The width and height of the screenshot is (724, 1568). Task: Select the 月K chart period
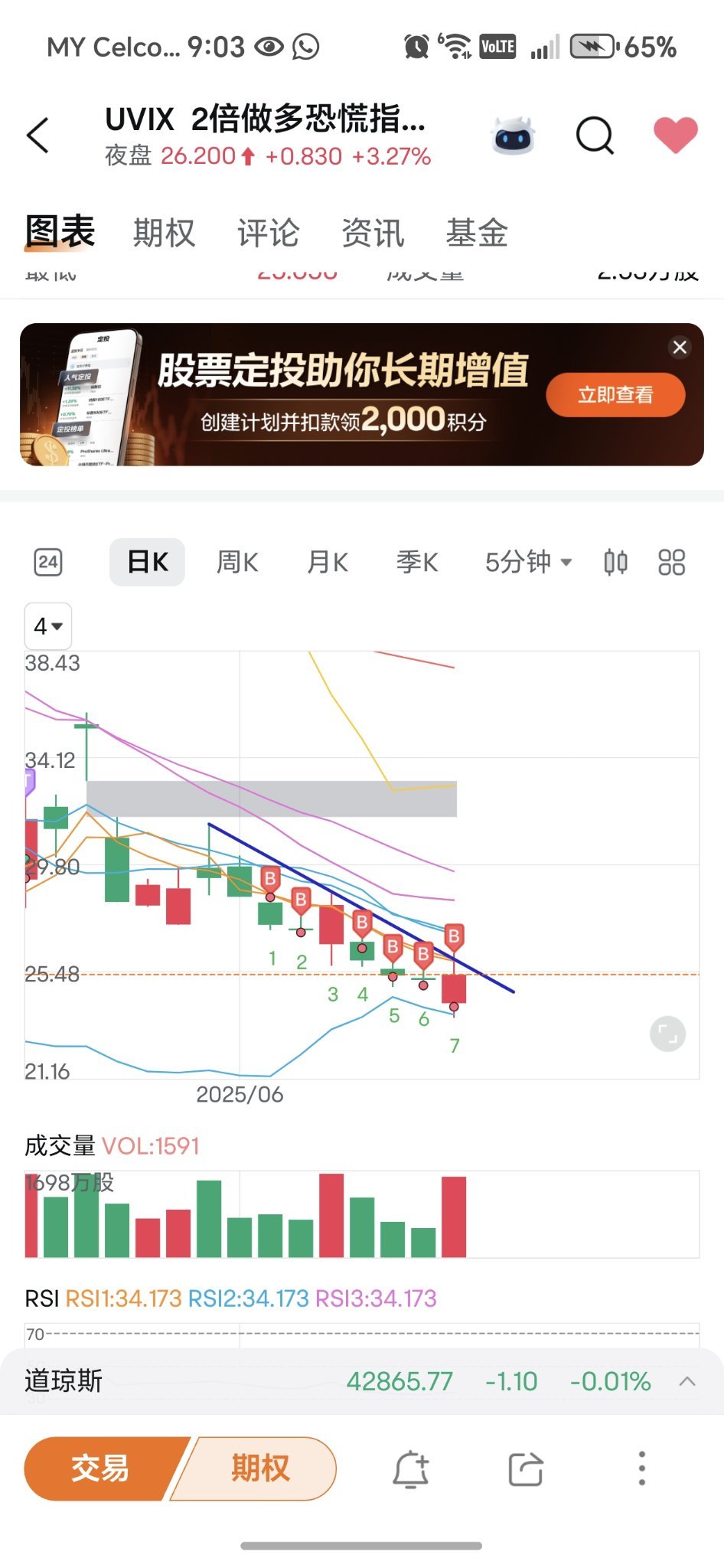tap(328, 562)
